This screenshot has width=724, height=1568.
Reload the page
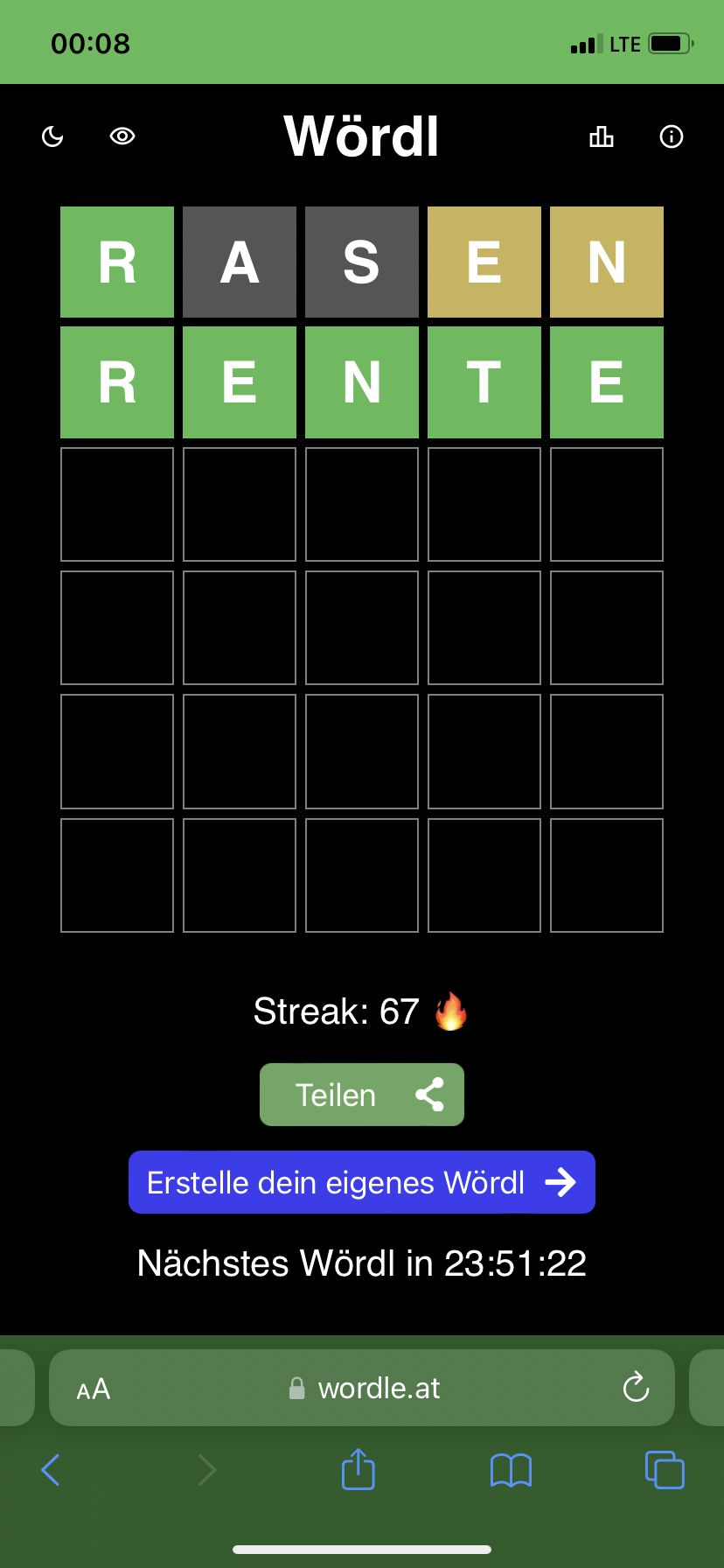click(636, 1387)
